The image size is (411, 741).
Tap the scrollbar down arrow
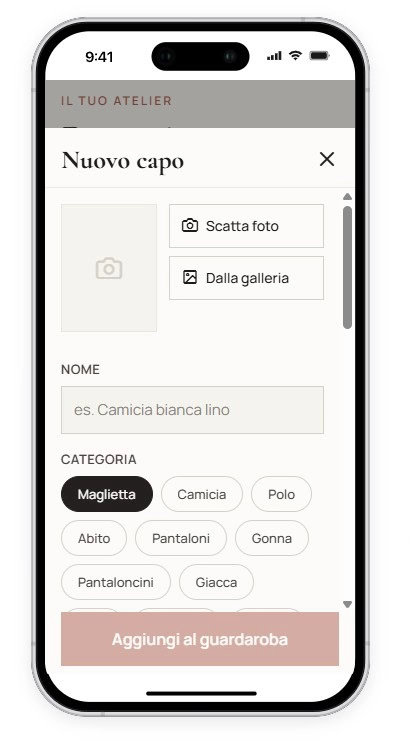pos(347,604)
